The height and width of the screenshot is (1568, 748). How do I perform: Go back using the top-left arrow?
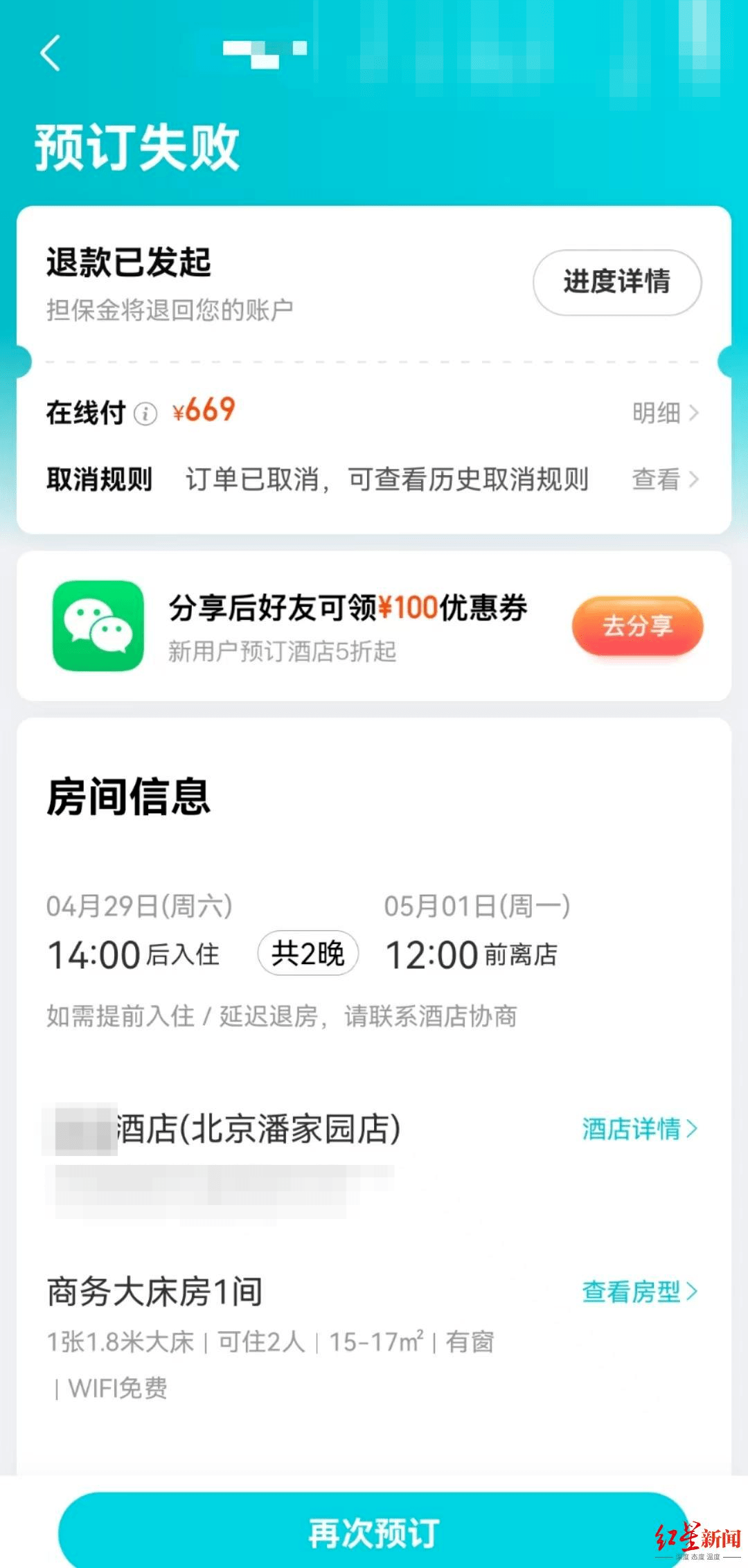tap(50, 53)
